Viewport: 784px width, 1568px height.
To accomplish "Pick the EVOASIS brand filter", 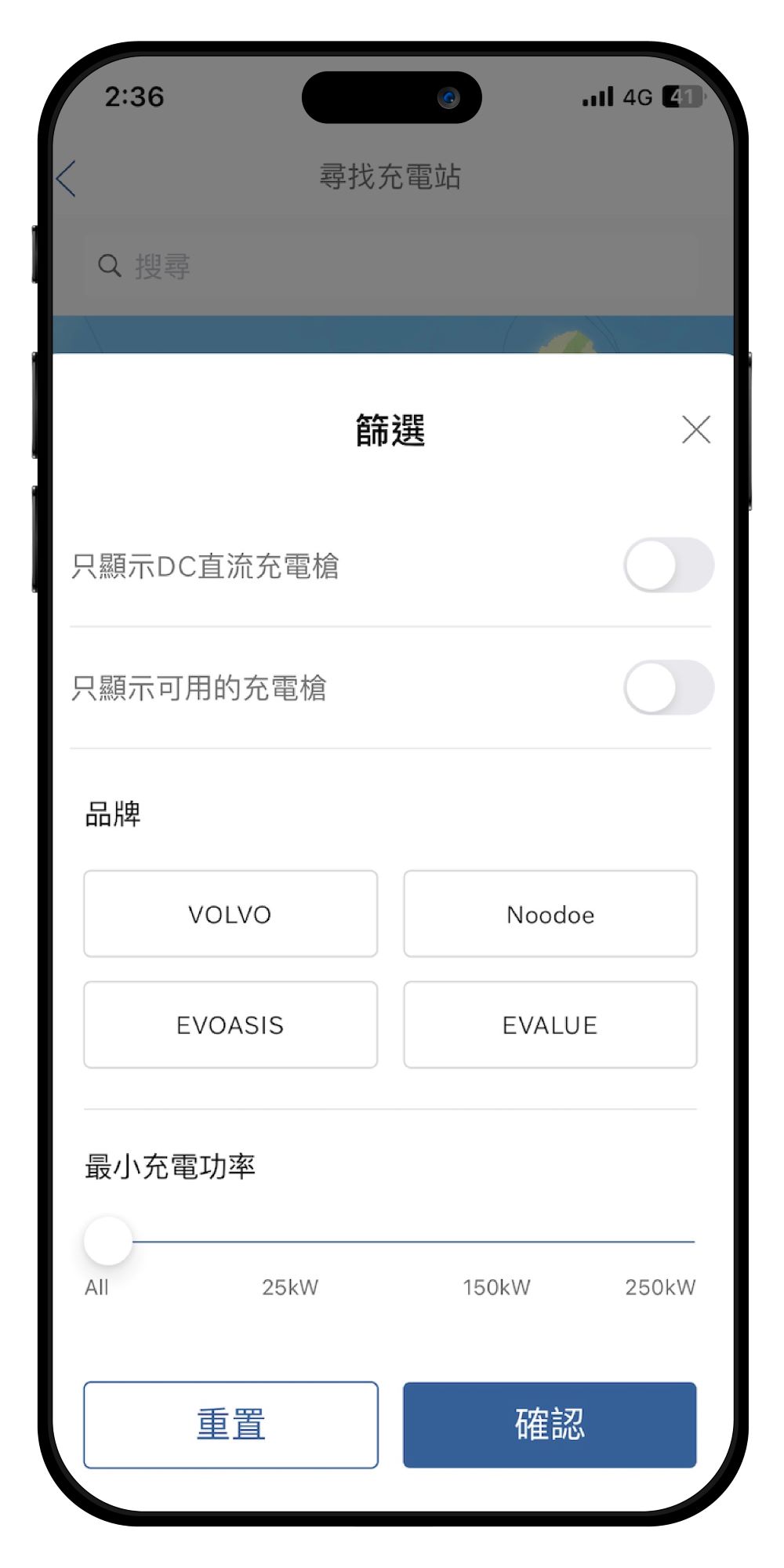I will pyautogui.click(x=230, y=1024).
